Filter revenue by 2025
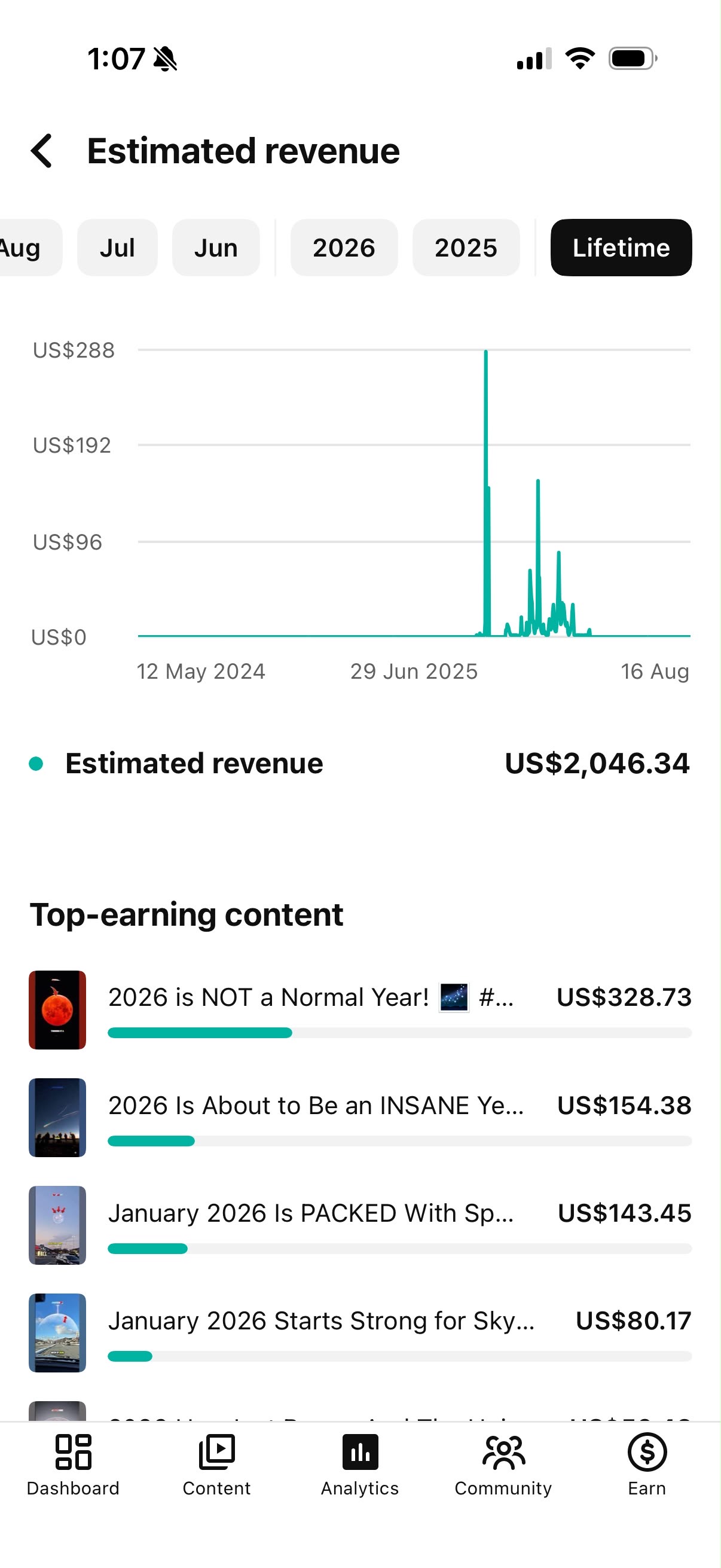 click(x=466, y=248)
